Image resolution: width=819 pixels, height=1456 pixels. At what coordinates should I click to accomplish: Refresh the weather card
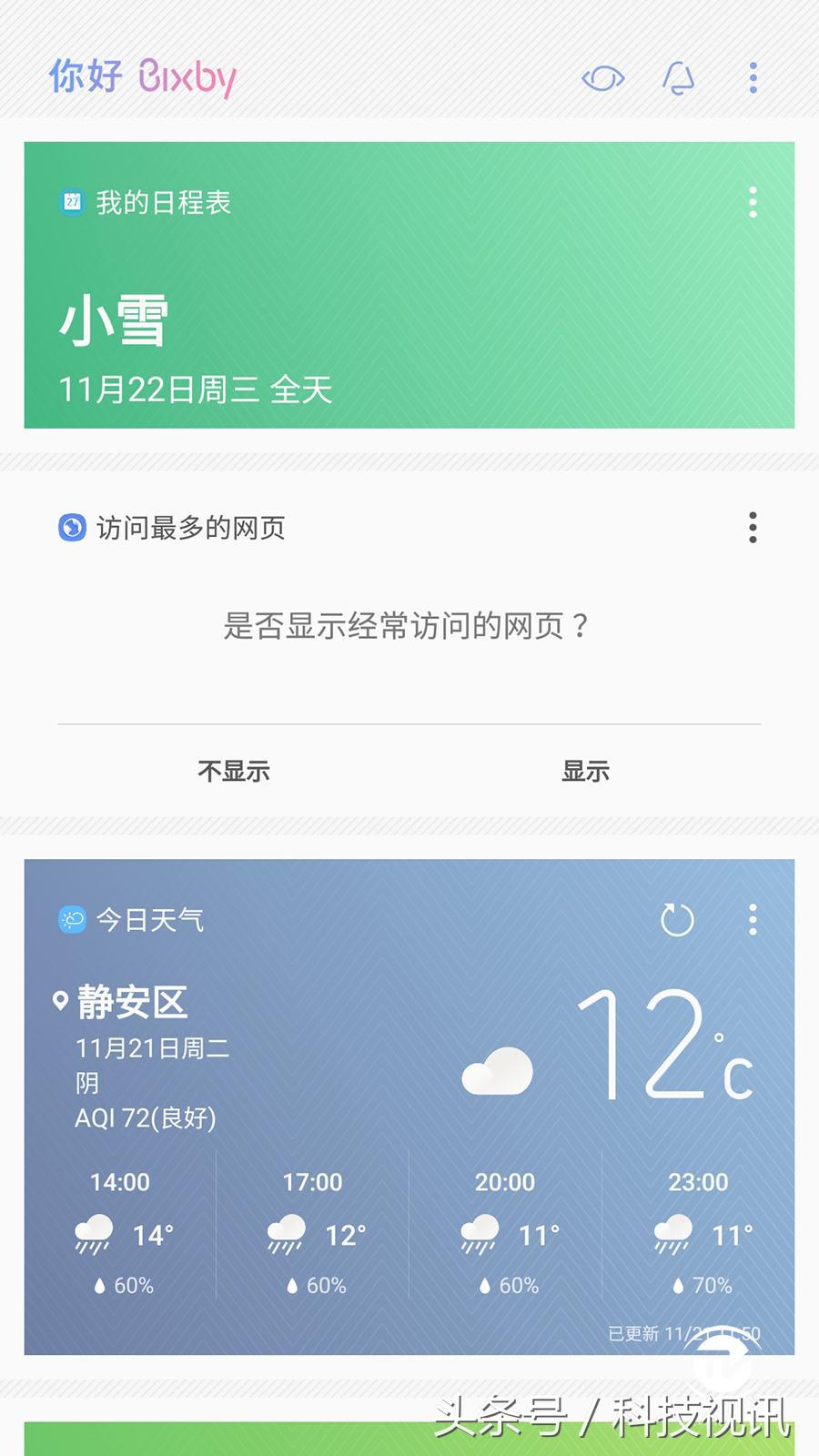tap(677, 921)
